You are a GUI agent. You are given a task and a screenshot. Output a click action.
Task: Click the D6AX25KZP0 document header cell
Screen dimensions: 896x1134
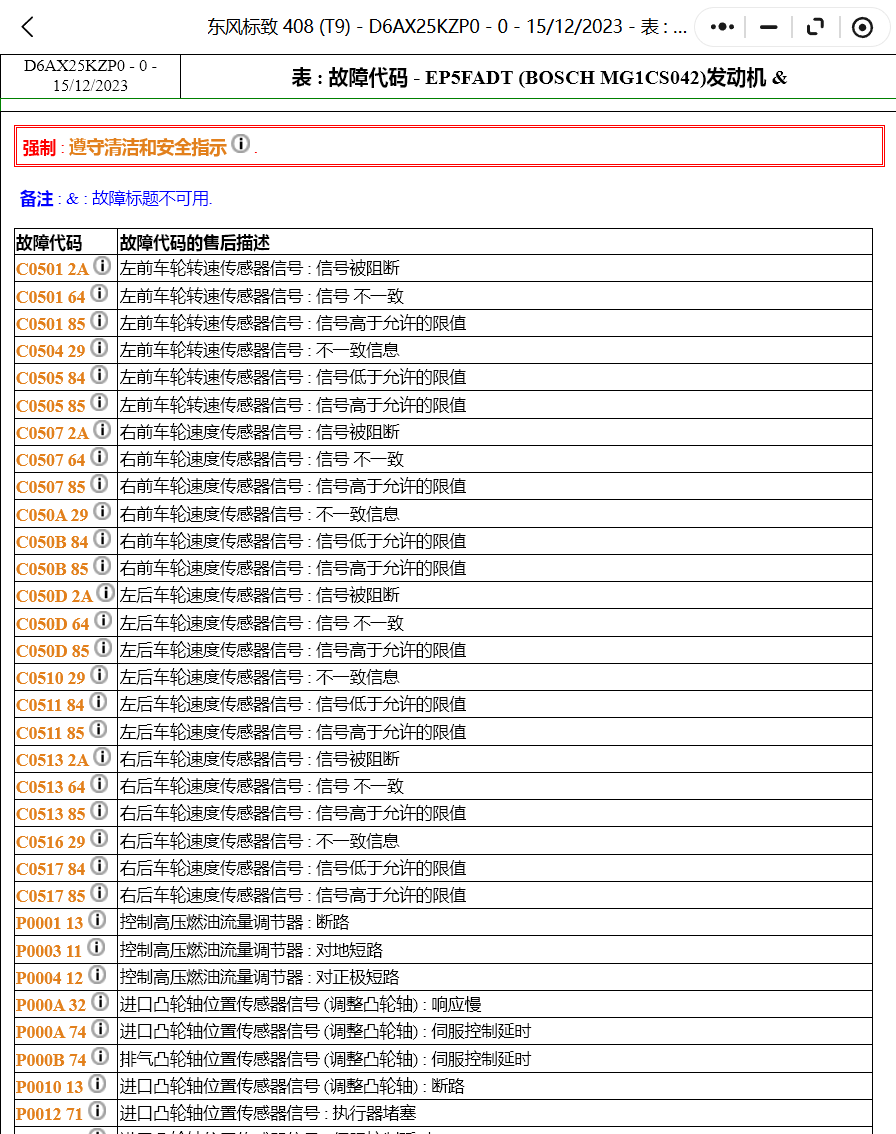coord(90,76)
